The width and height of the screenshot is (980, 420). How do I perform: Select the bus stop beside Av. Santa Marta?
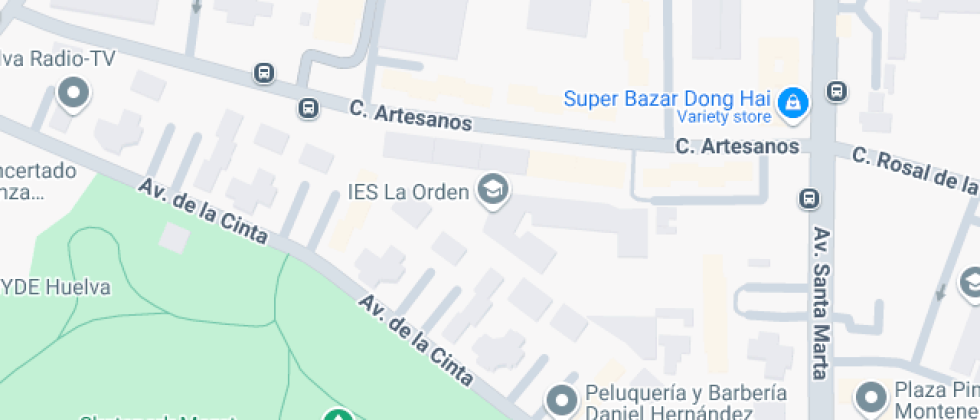[x=809, y=199]
